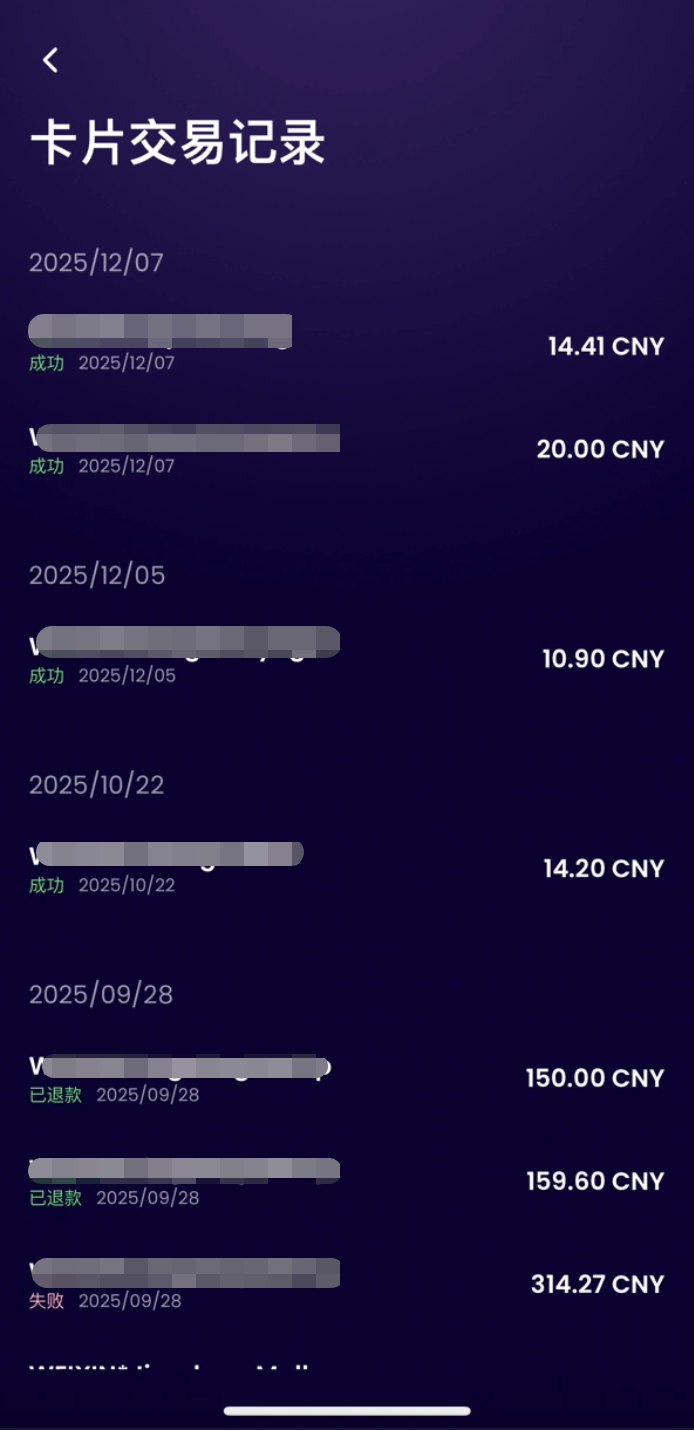Screen dimensions: 694x1430
Task: Open the 14.20 CNY transaction from 2025/10/22
Action: point(346,868)
